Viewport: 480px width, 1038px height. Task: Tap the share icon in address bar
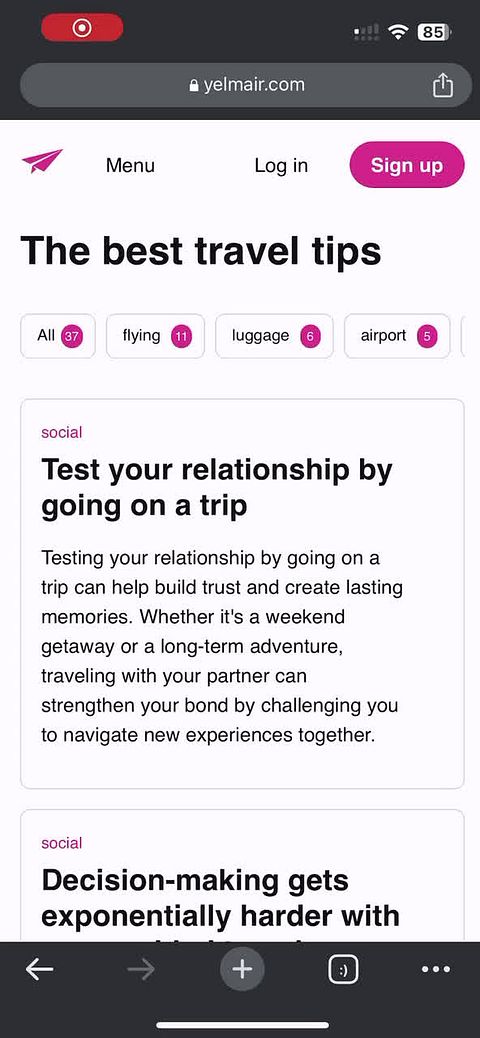[443, 85]
